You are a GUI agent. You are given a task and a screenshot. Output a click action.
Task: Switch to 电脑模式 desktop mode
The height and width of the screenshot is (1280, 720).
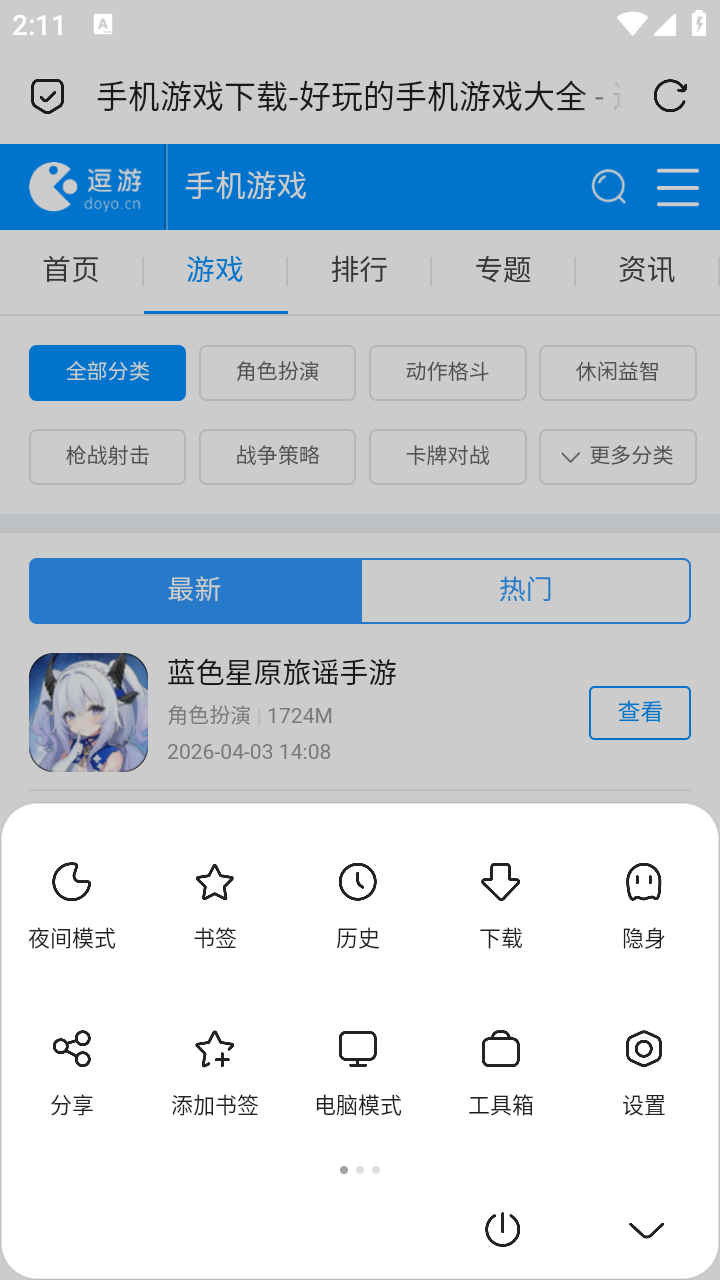point(357,1064)
